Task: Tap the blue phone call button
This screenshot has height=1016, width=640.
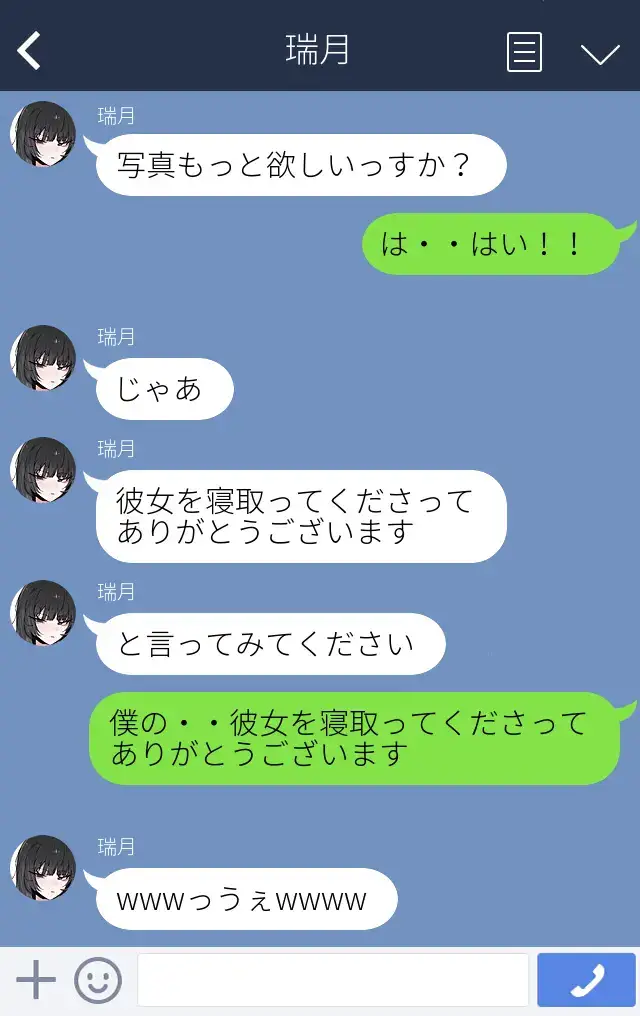Action: [586, 980]
